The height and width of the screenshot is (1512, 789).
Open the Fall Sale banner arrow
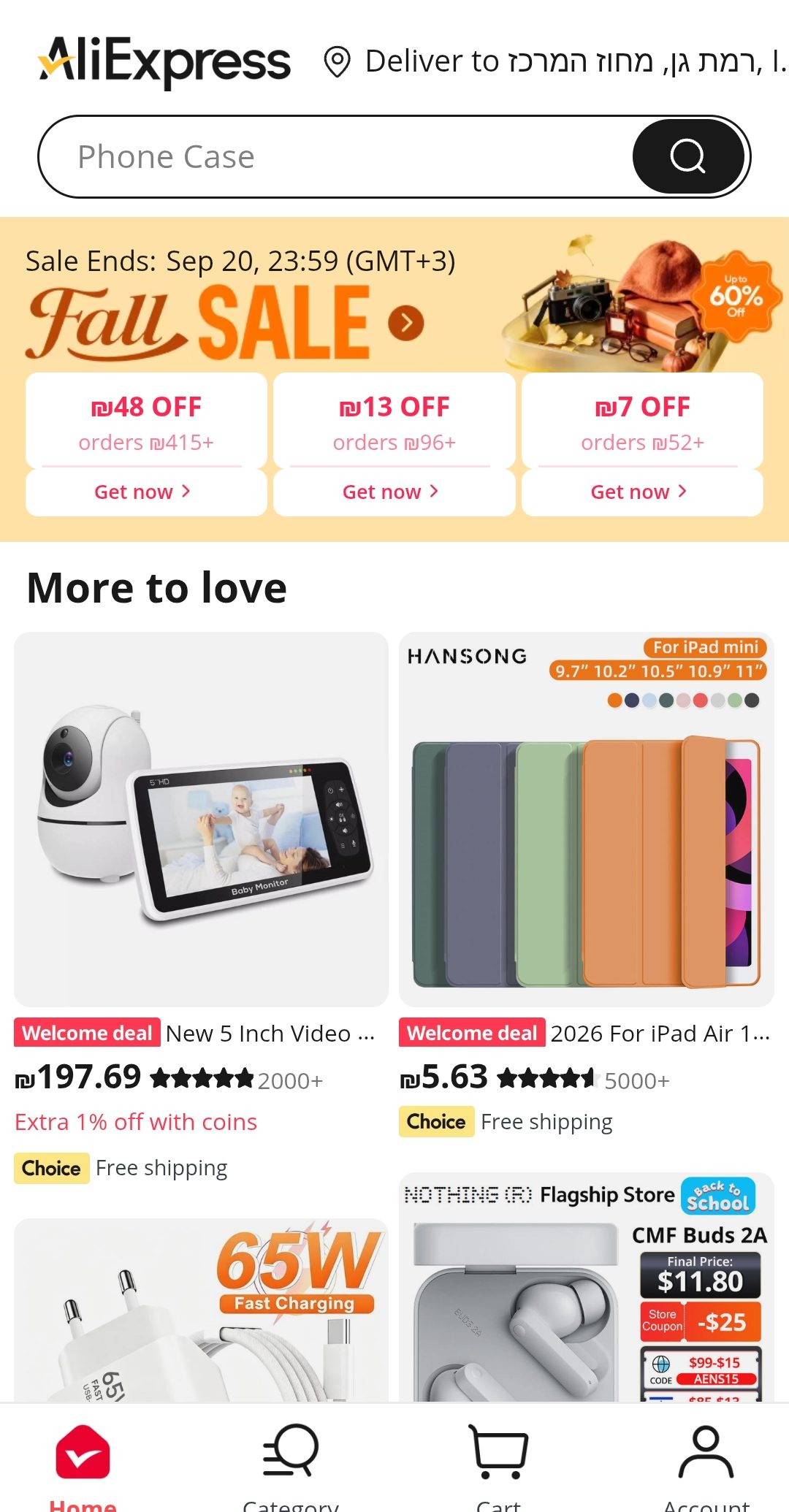click(406, 323)
